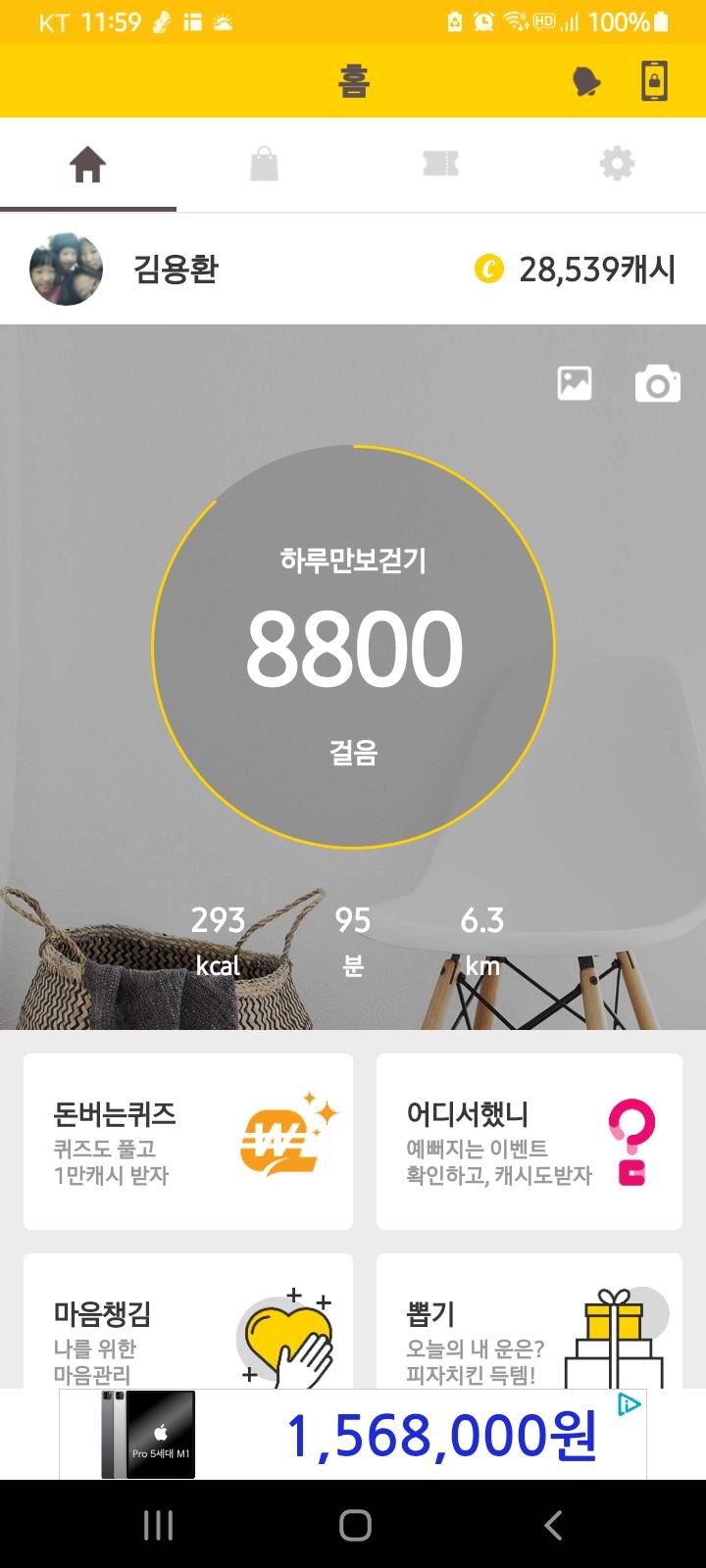Viewport: 706px width, 1568px height.
Task: Open the 뽑기 lucky draw card
Action: 529,1323
